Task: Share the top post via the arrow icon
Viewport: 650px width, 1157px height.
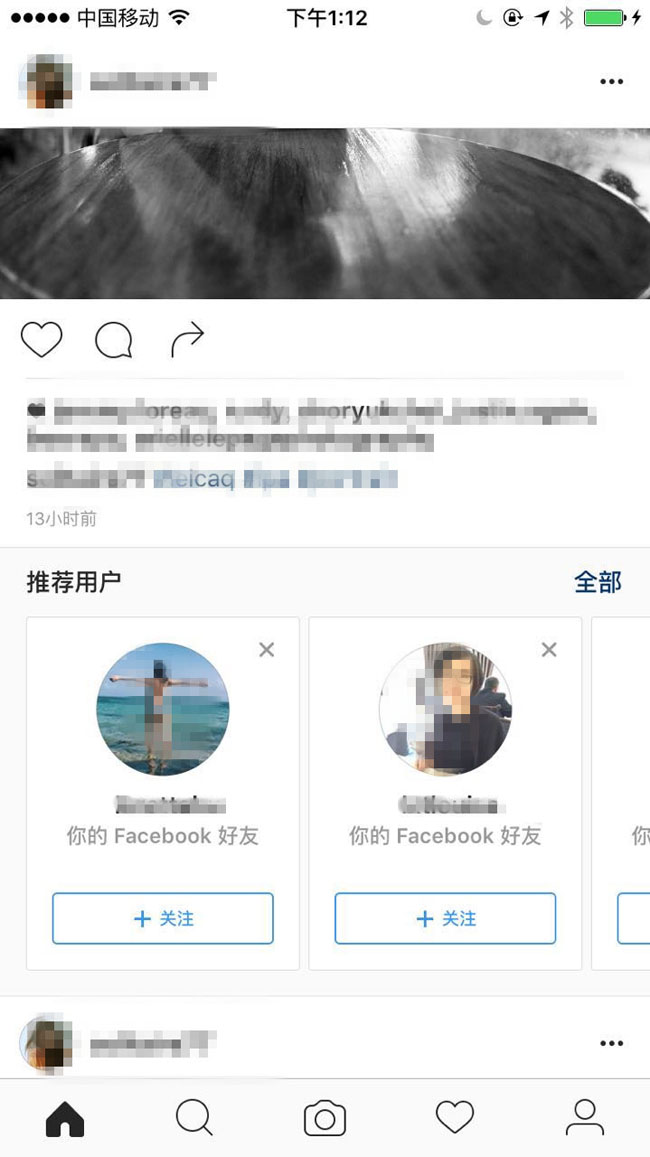Action: click(187, 340)
